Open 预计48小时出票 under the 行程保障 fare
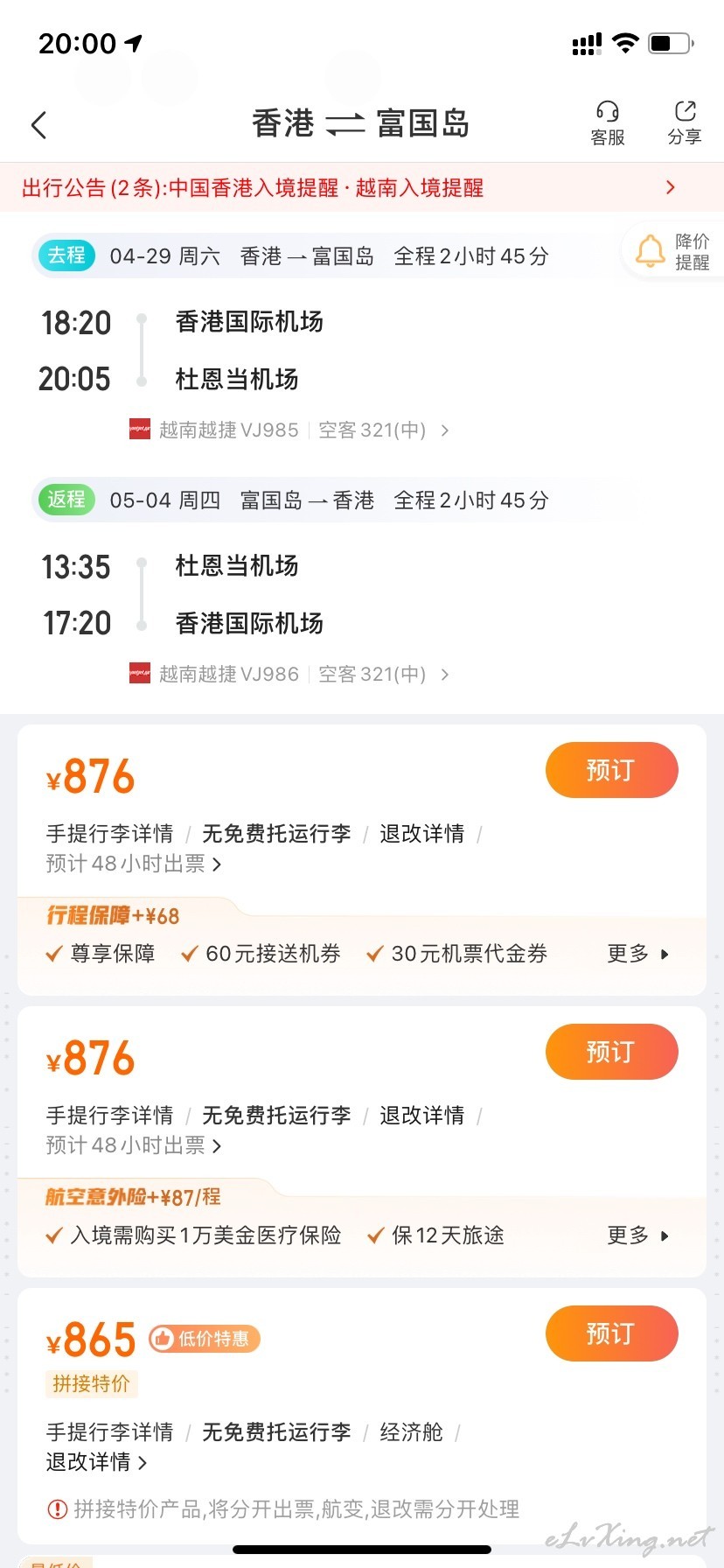This screenshot has height=1568, width=724. [134, 864]
